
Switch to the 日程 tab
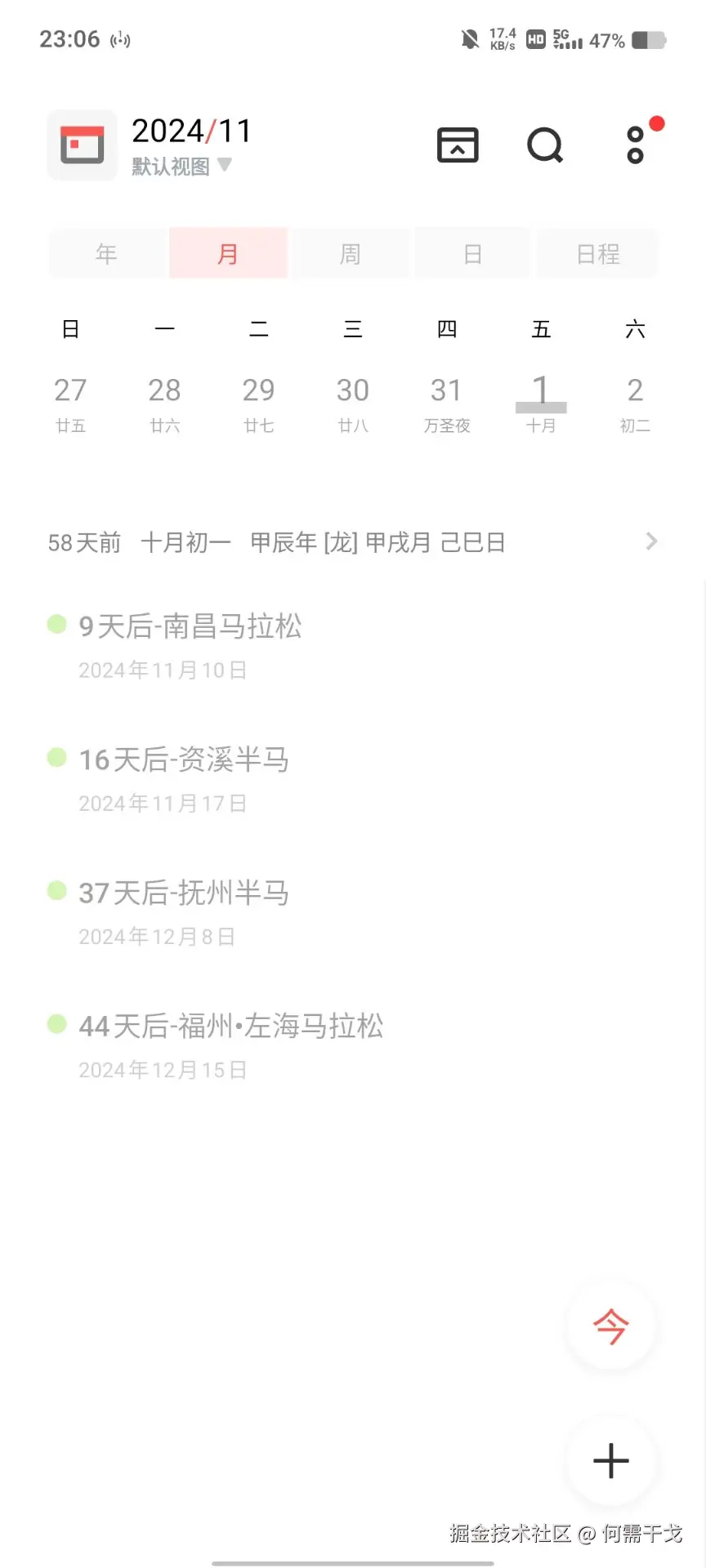(597, 253)
